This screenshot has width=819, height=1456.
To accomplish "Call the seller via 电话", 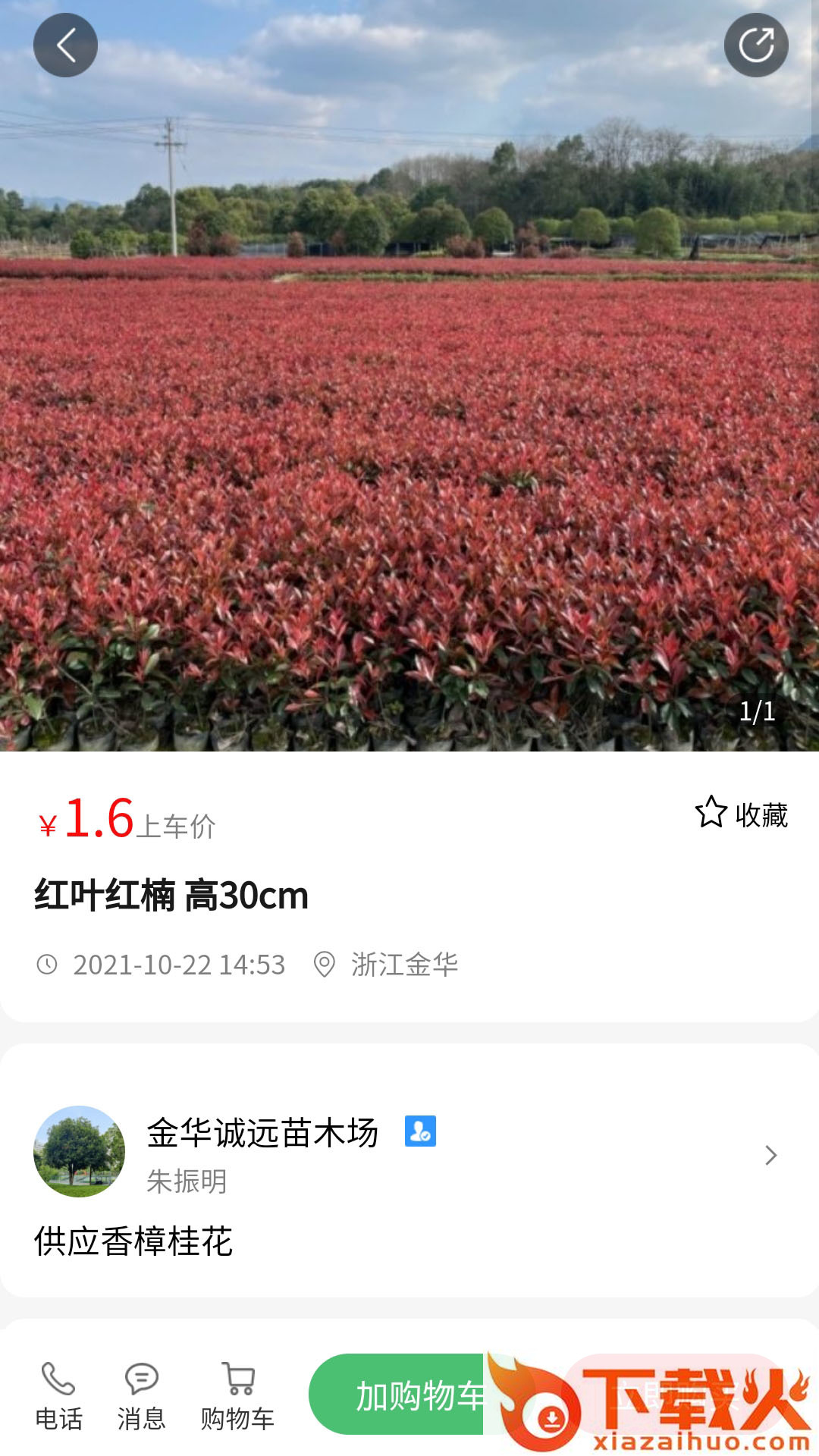I will coord(58,1395).
